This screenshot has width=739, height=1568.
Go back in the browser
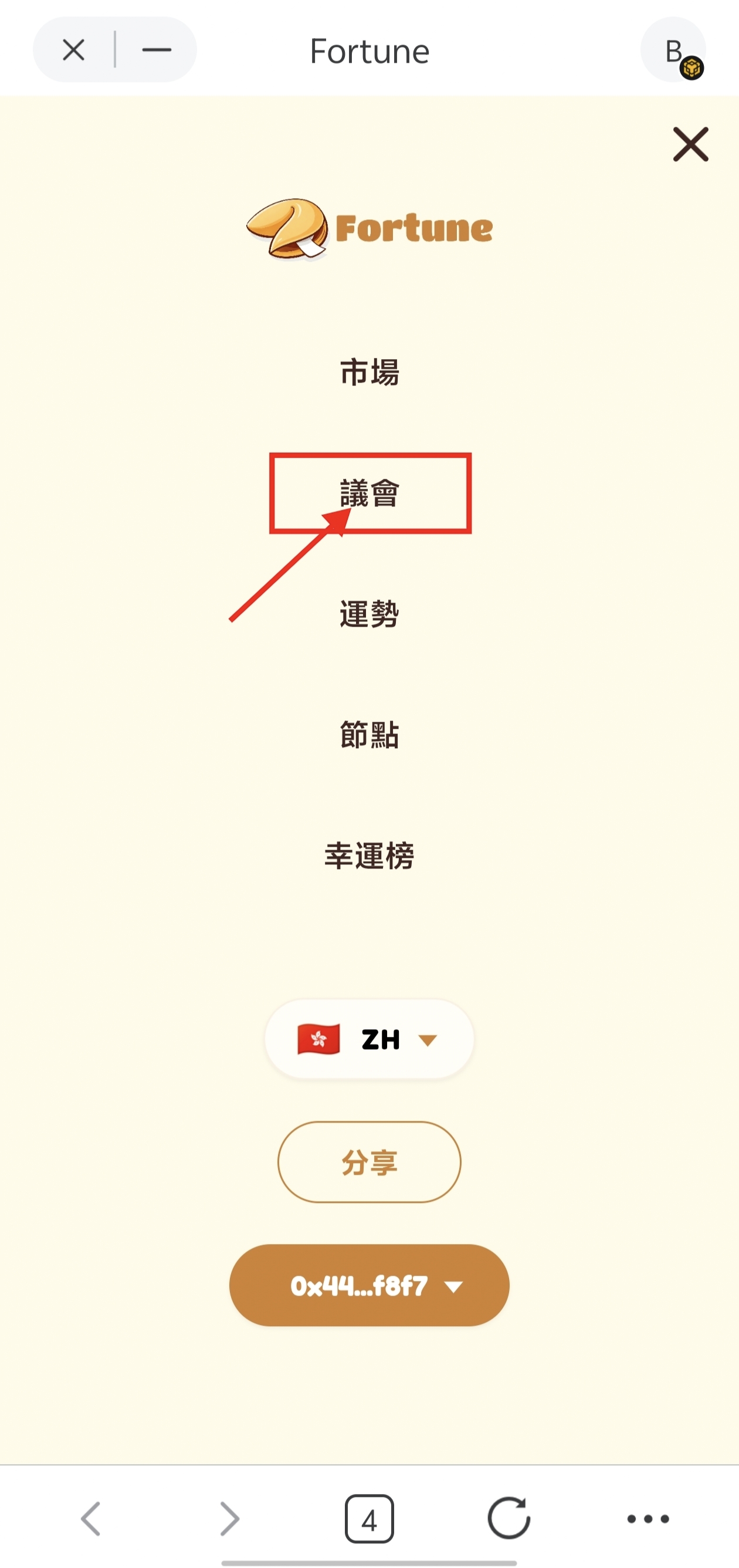tap(91, 1519)
